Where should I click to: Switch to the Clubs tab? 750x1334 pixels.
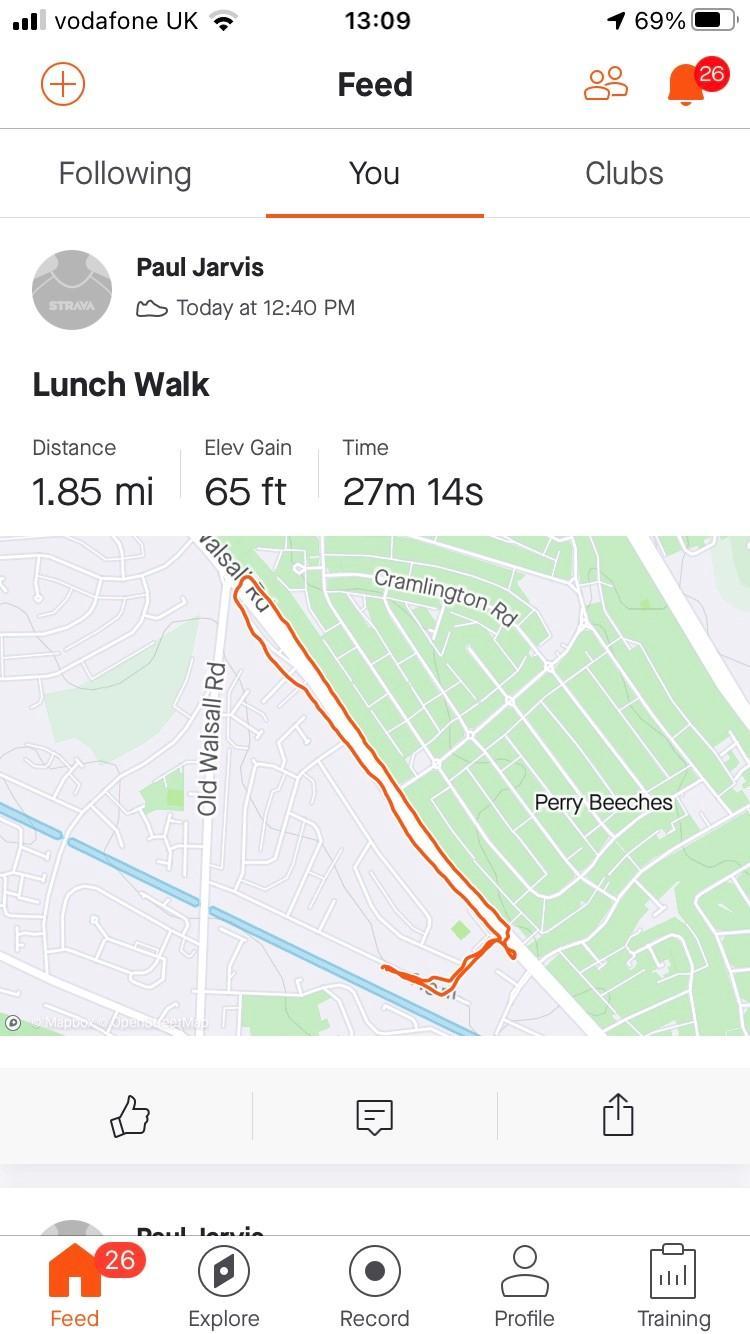(624, 173)
